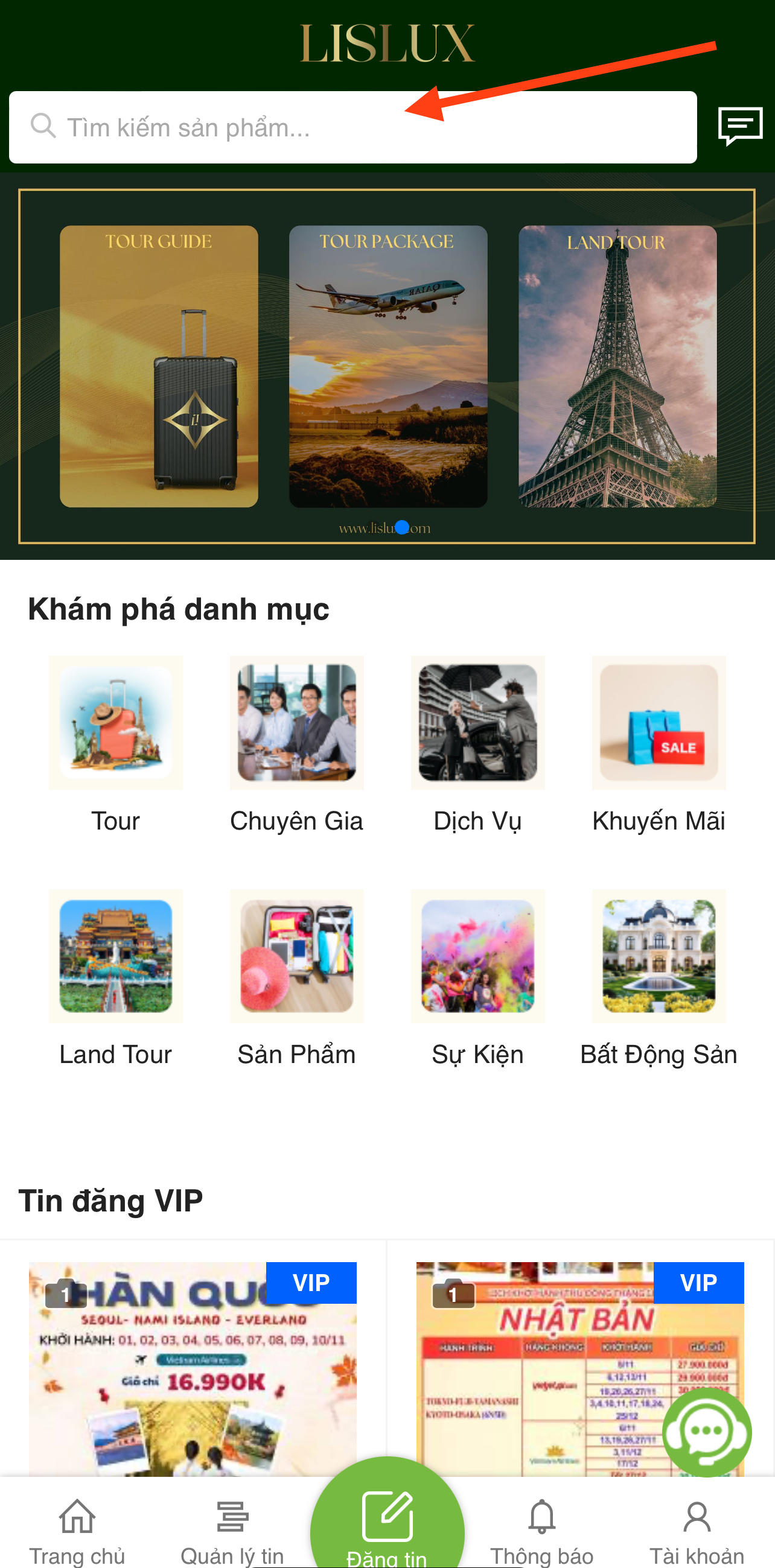Open the tour promo banner
Viewport: 775px width, 1568px height.
pyautogui.click(x=387, y=366)
